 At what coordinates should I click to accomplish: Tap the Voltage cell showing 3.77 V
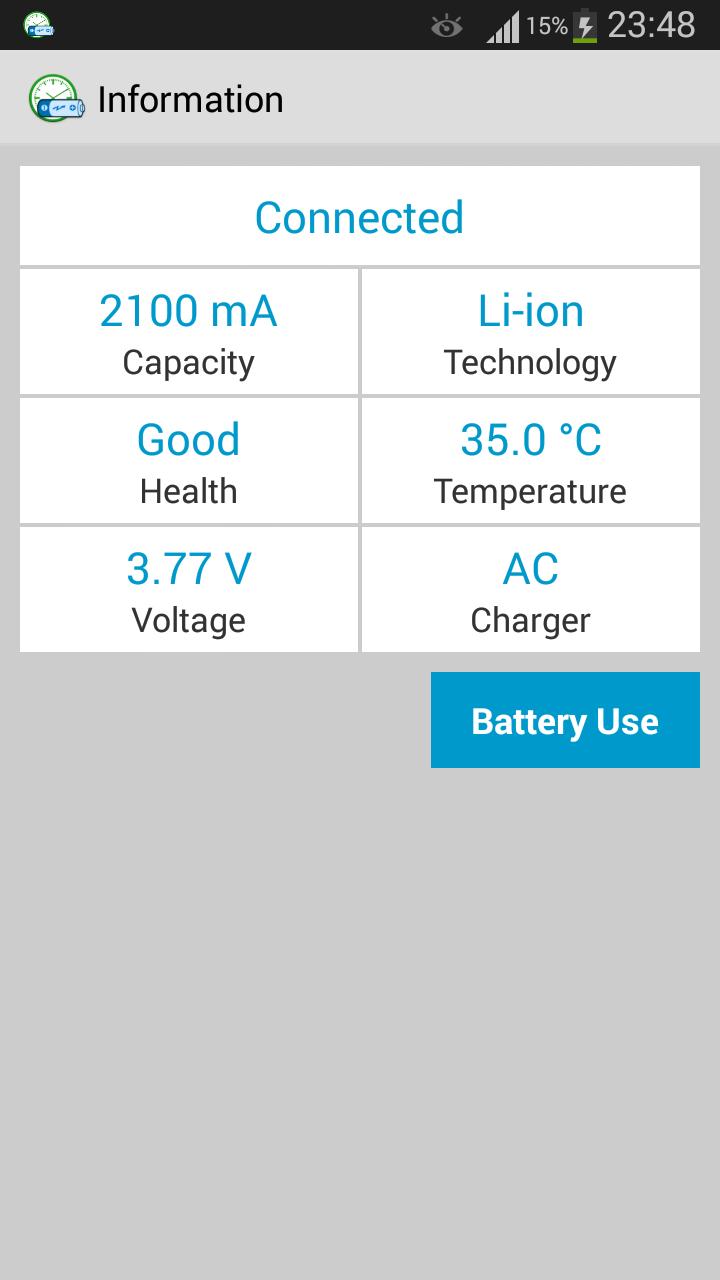tap(188, 589)
